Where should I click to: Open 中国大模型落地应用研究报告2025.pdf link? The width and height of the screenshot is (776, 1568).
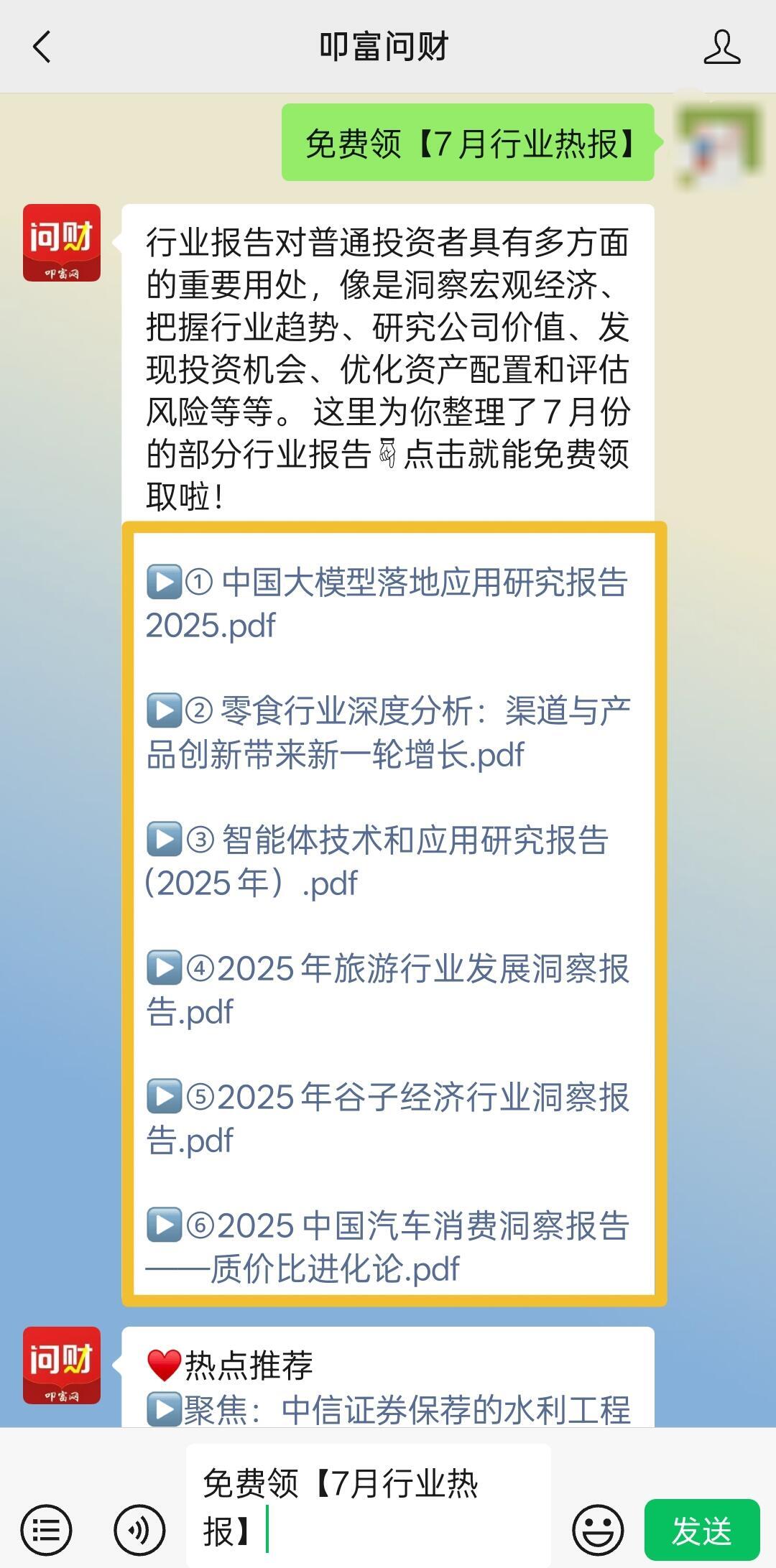pos(388,603)
